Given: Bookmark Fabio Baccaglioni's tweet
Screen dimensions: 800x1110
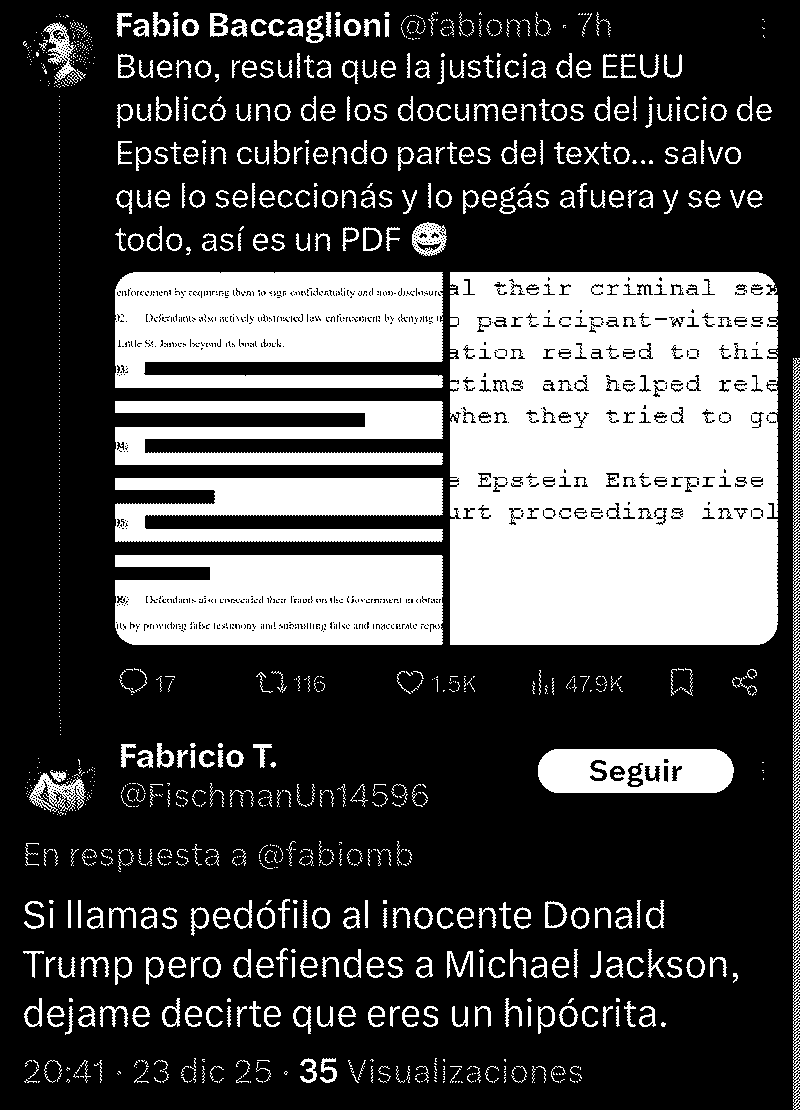Looking at the screenshot, I should 681,683.
